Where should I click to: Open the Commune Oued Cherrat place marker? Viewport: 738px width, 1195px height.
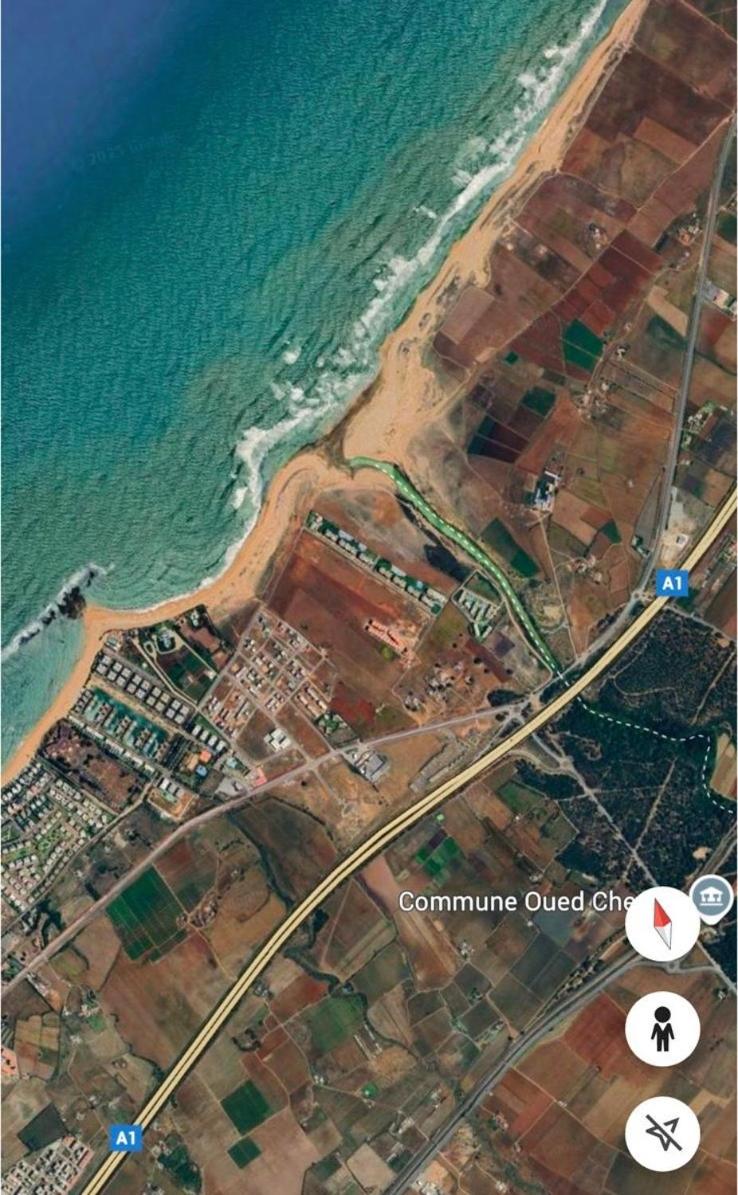pyautogui.click(x=713, y=896)
